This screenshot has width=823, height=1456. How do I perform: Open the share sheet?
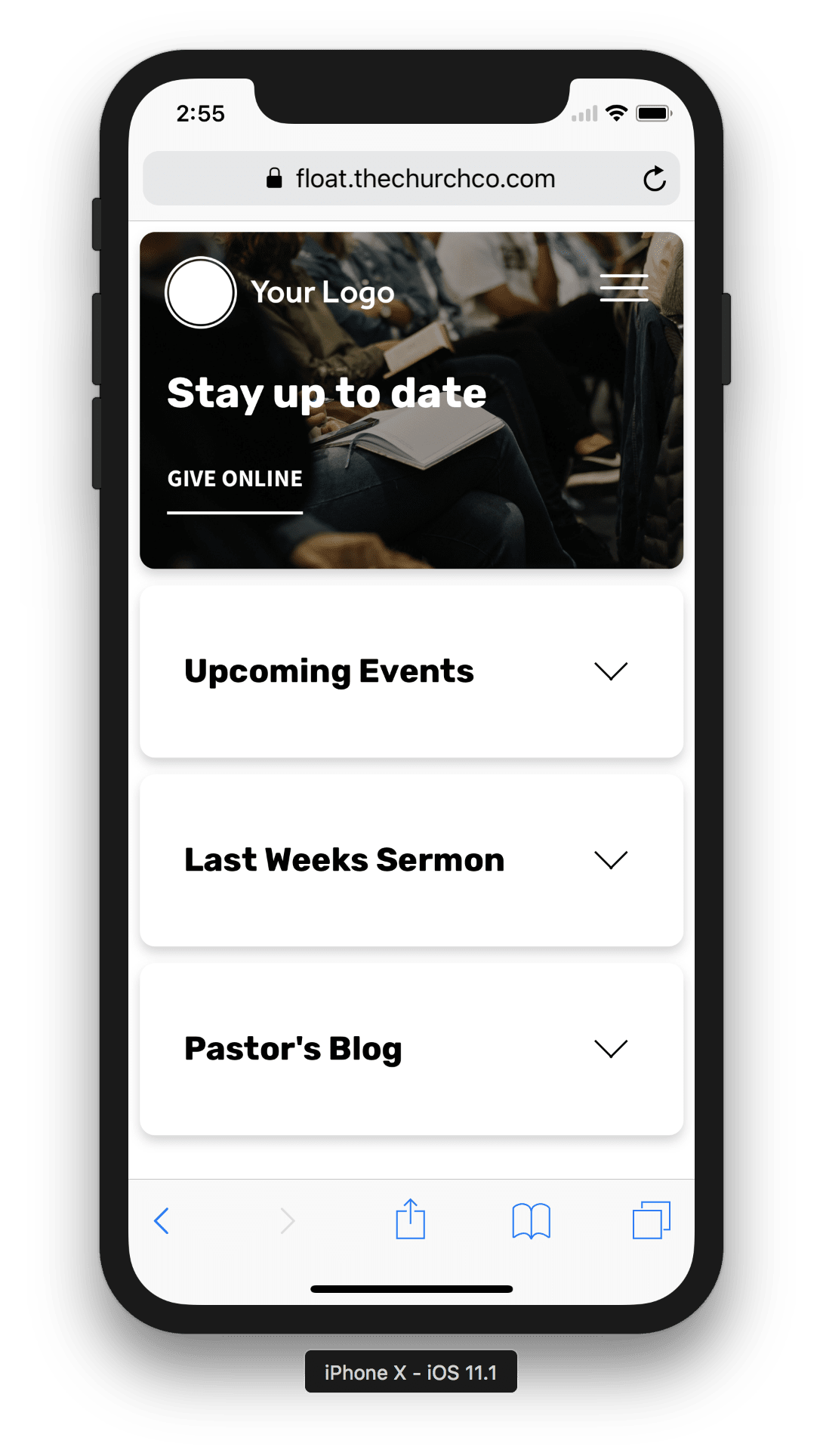pyautogui.click(x=411, y=1219)
